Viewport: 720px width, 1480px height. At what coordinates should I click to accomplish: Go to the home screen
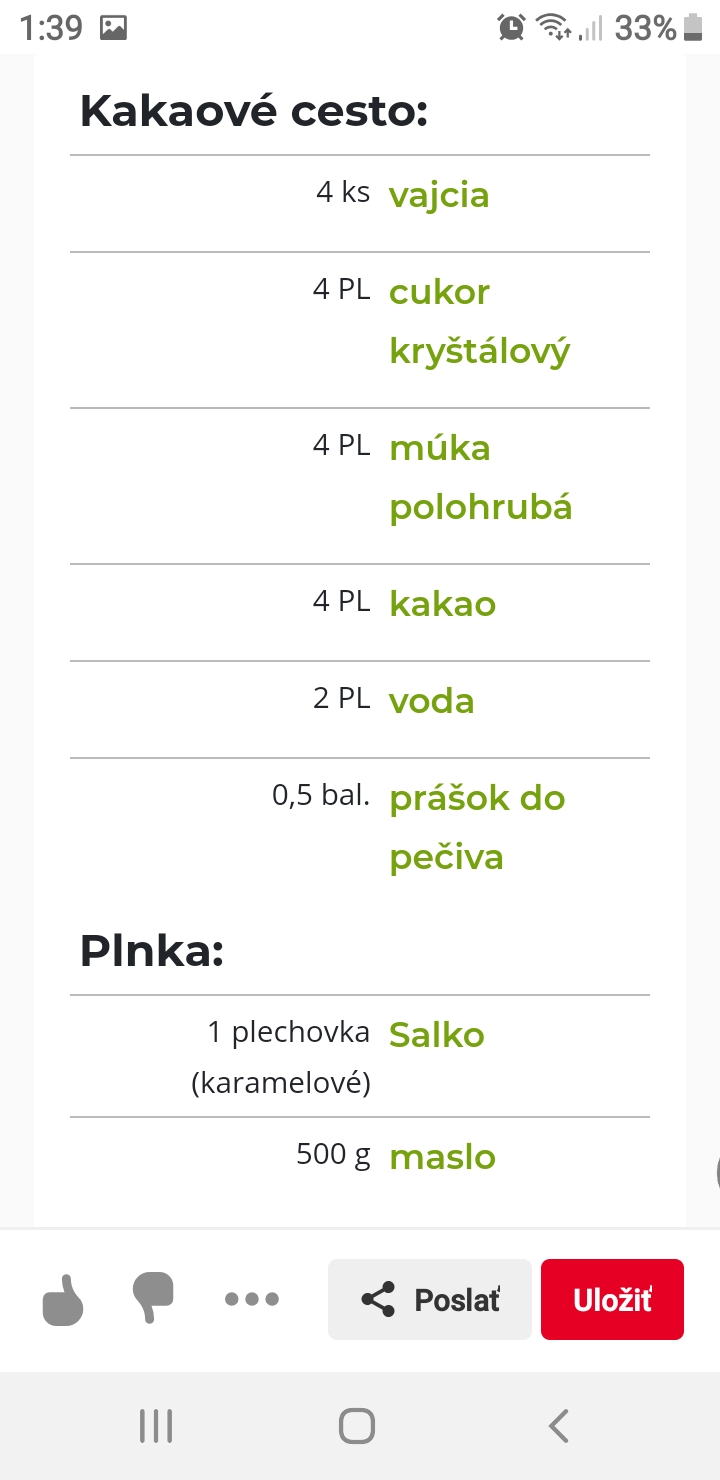[x=357, y=1425]
